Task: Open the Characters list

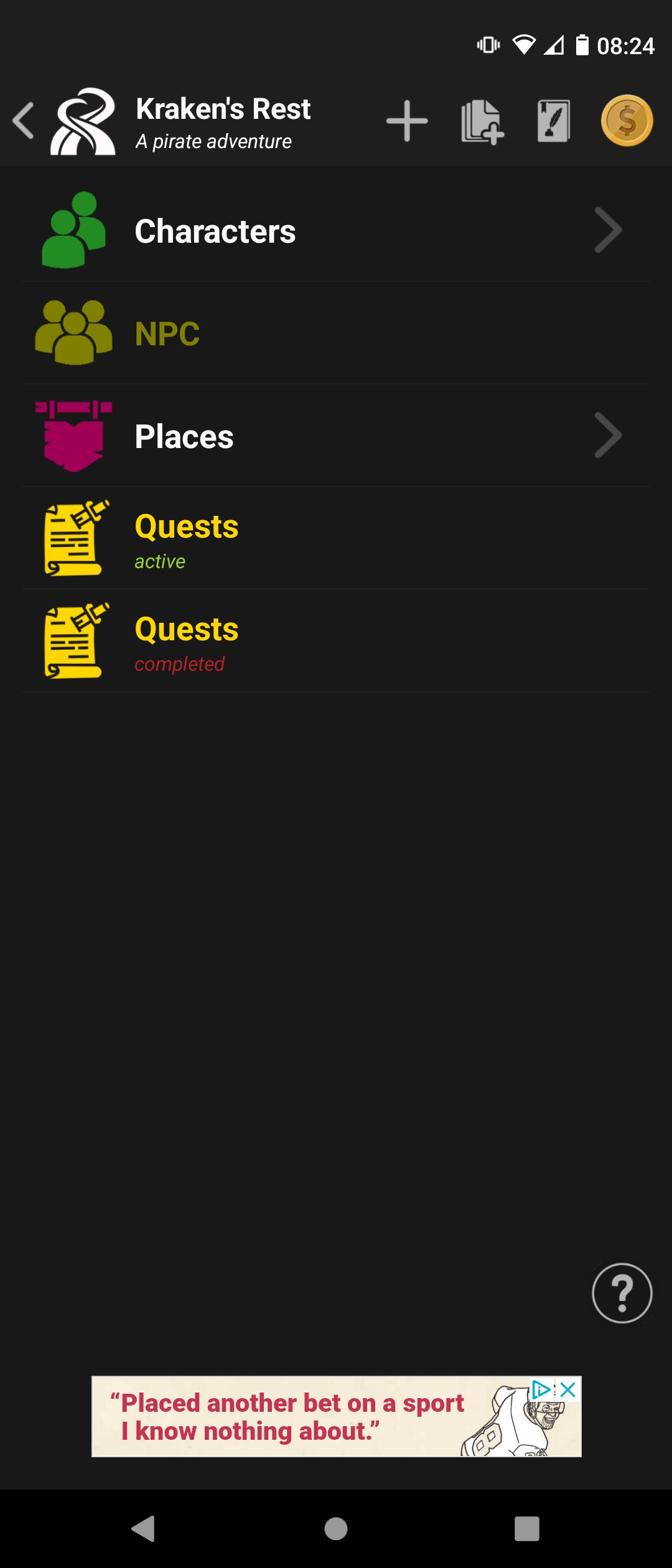Action: coord(336,231)
